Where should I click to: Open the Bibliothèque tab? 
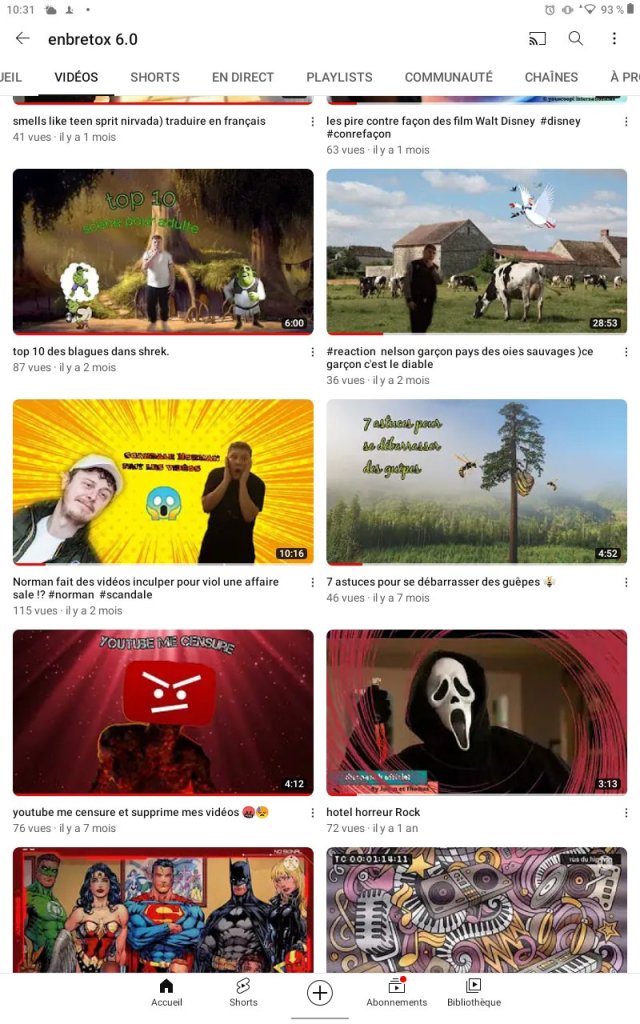(x=474, y=992)
